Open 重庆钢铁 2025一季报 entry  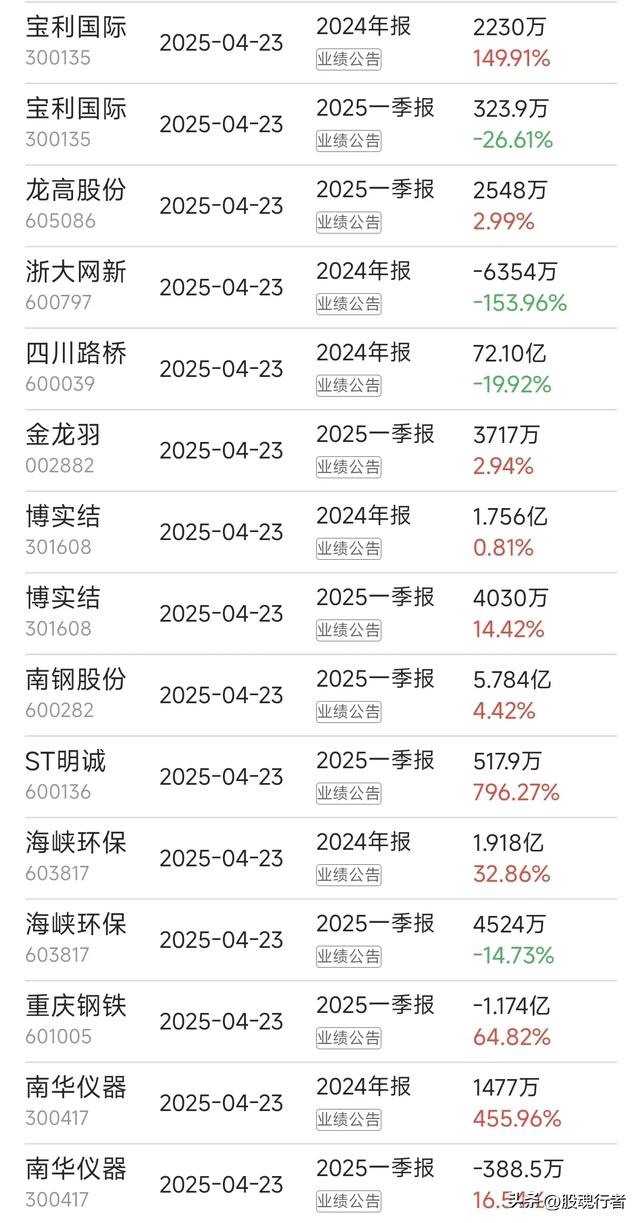[x=320, y=1022]
